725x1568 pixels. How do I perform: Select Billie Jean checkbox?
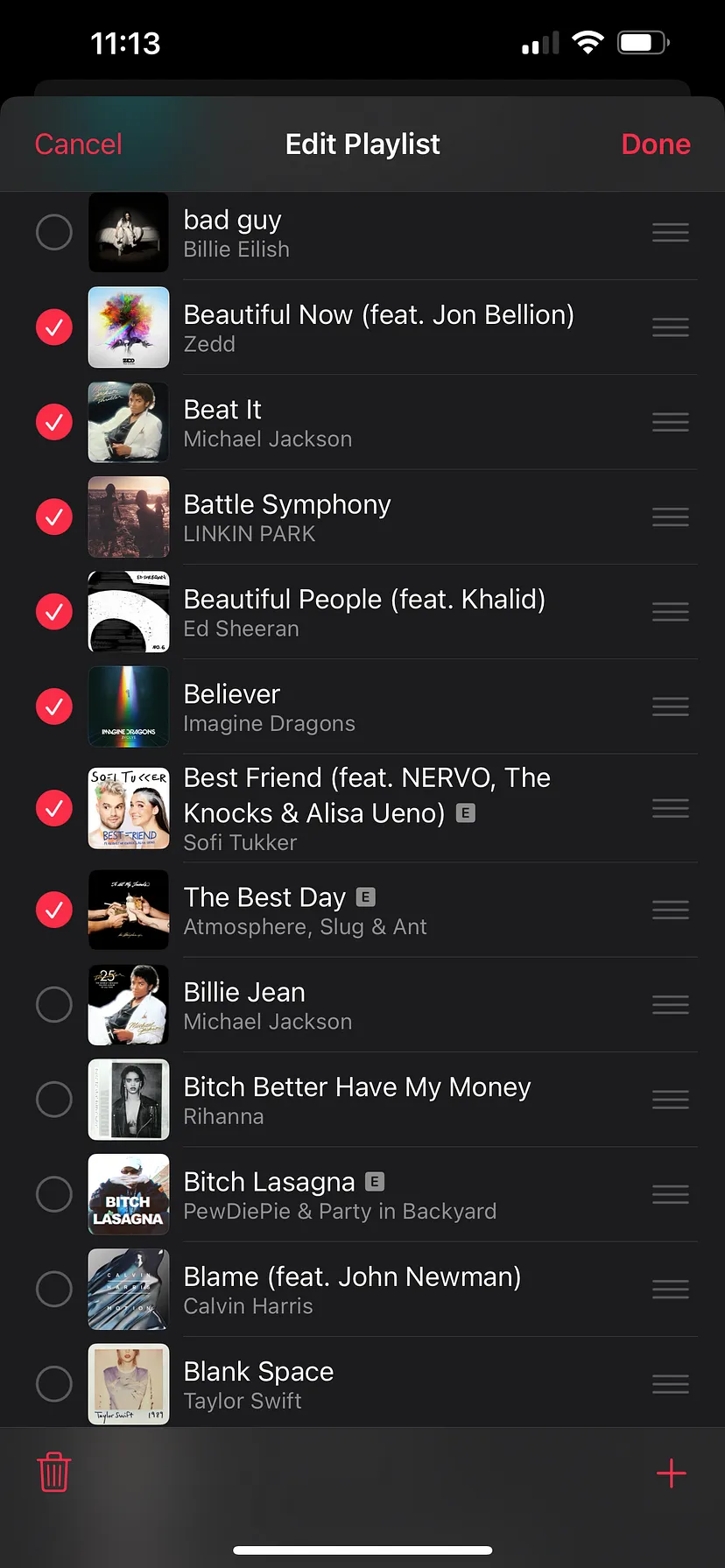[x=54, y=1005]
